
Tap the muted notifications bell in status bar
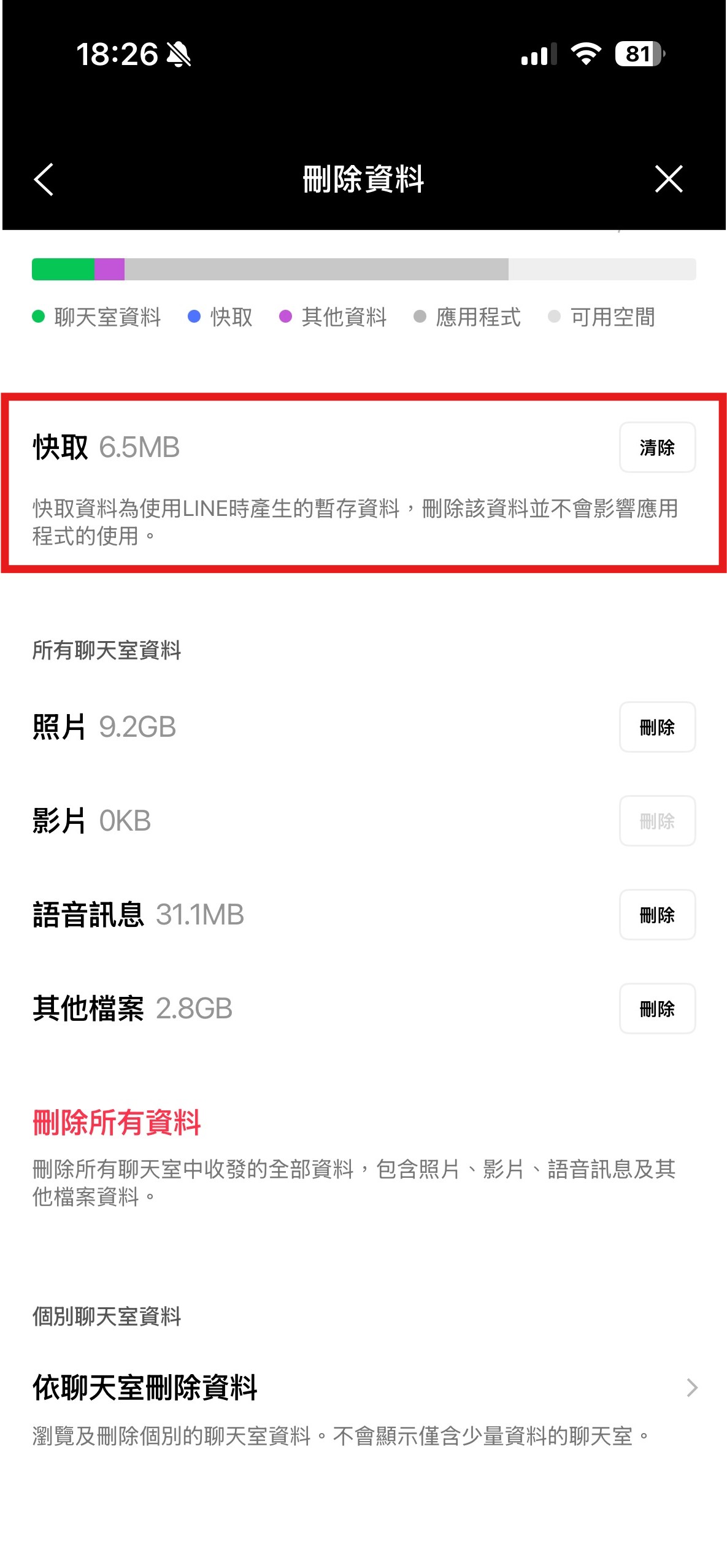click(177, 55)
